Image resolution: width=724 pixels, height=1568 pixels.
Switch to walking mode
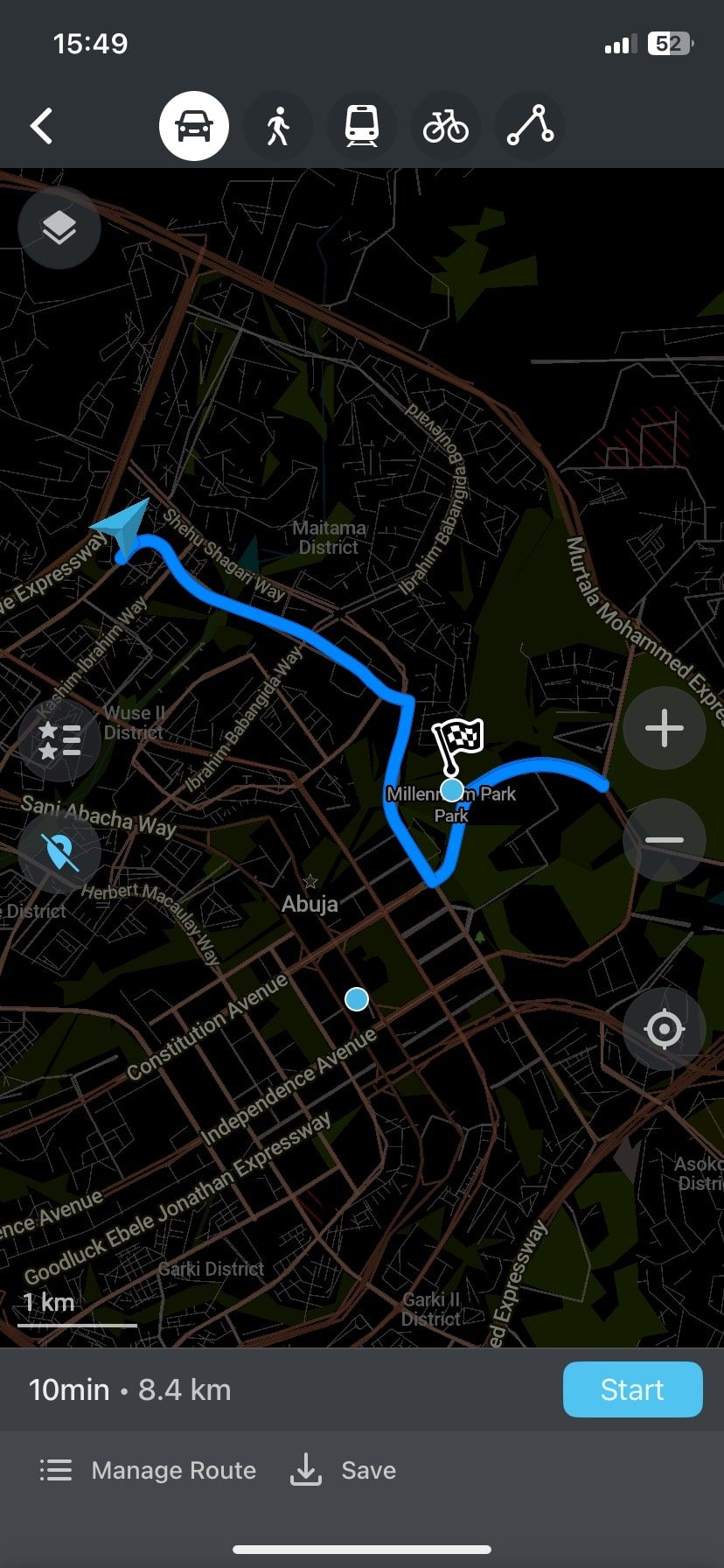pos(278,126)
